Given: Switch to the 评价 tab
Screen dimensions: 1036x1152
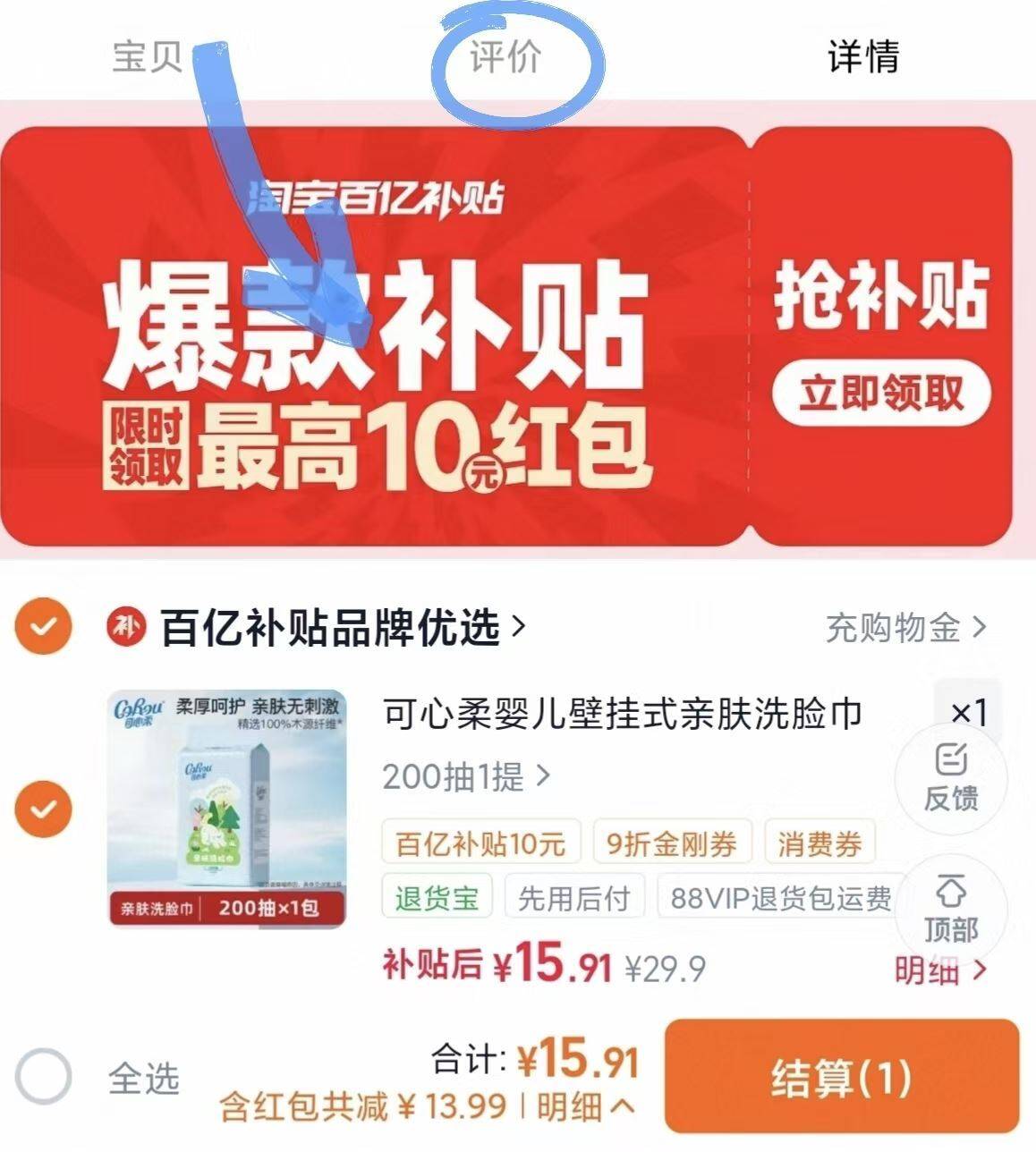Looking at the screenshot, I should click(505, 55).
